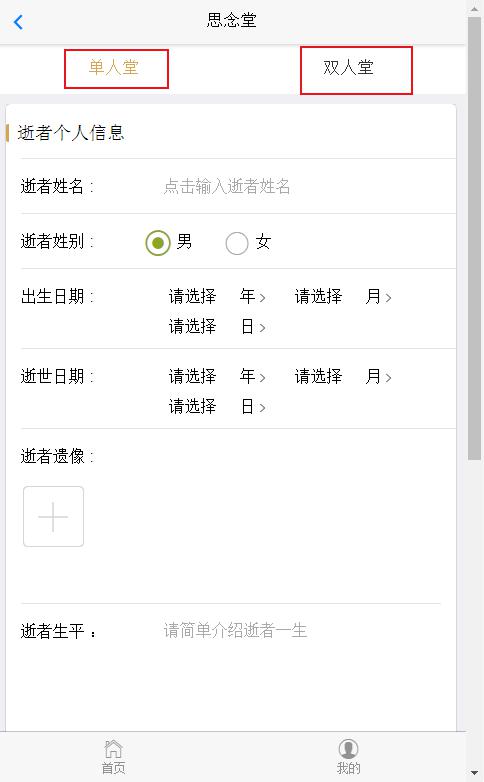Open the 逝世日期 year picker
This screenshot has height=782, width=484.
click(x=217, y=377)
